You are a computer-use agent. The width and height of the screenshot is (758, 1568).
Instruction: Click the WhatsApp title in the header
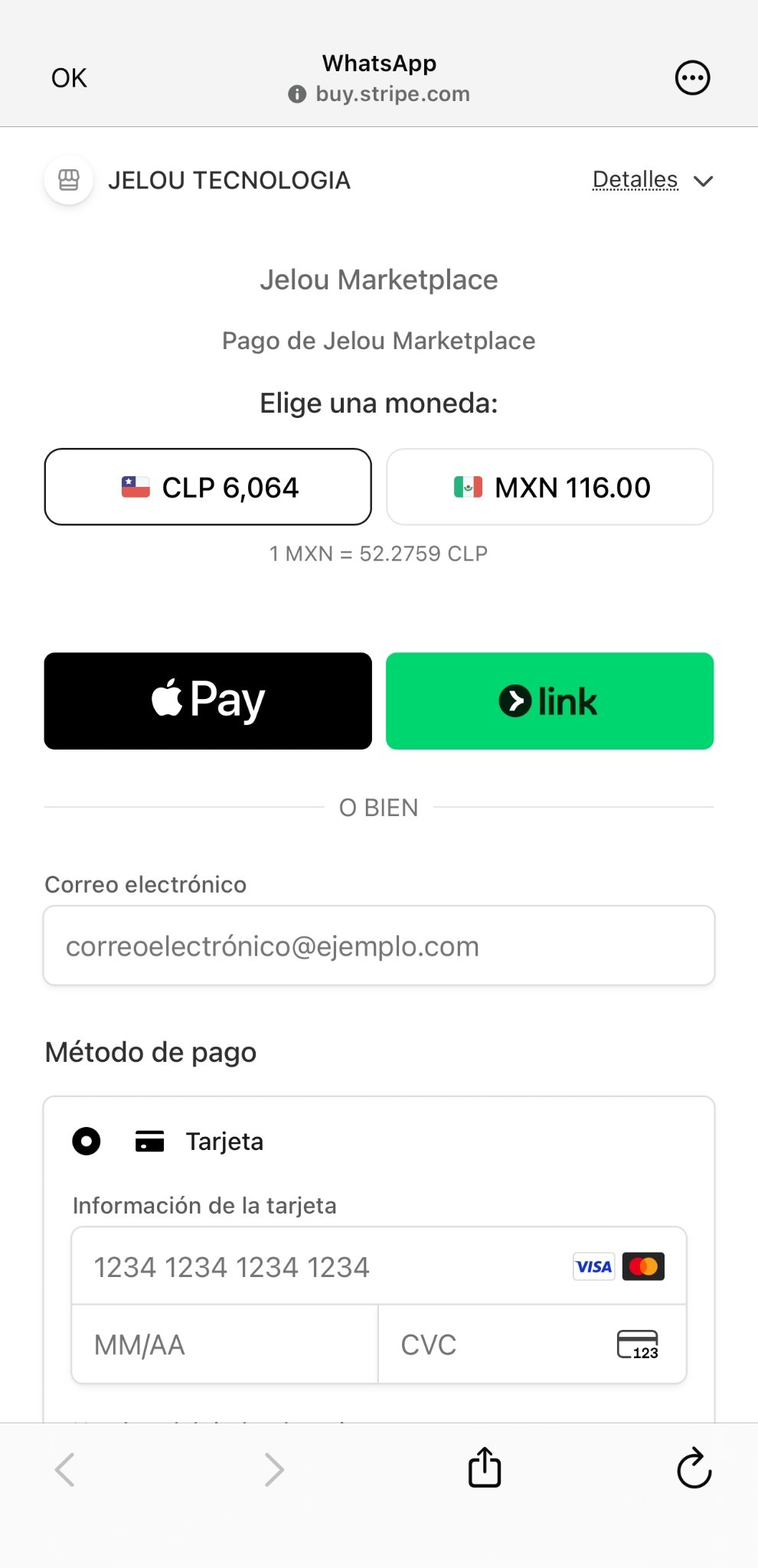pos(380,63)
